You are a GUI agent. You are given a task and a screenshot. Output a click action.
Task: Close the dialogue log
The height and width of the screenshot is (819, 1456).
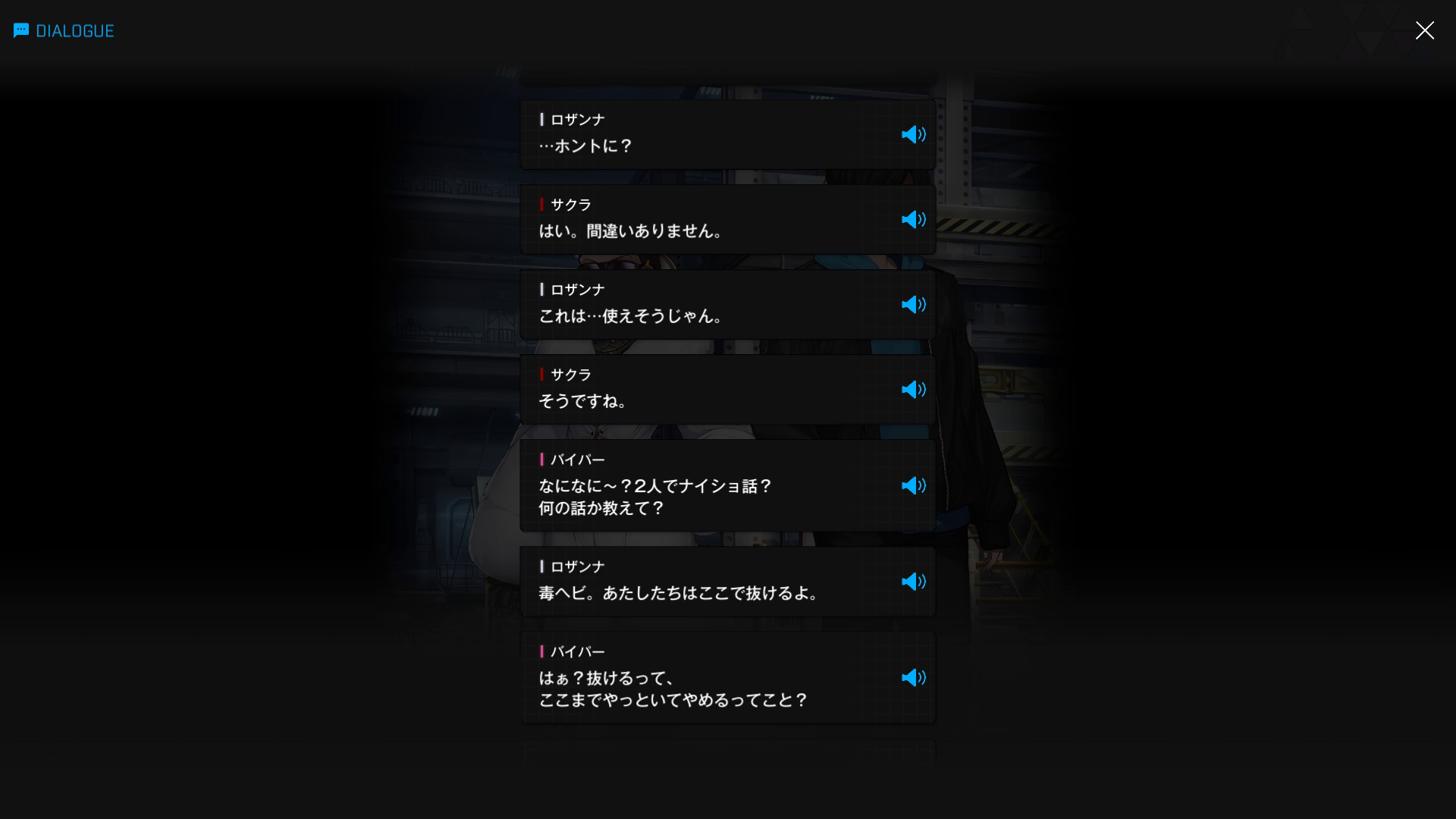point(1424,30)
